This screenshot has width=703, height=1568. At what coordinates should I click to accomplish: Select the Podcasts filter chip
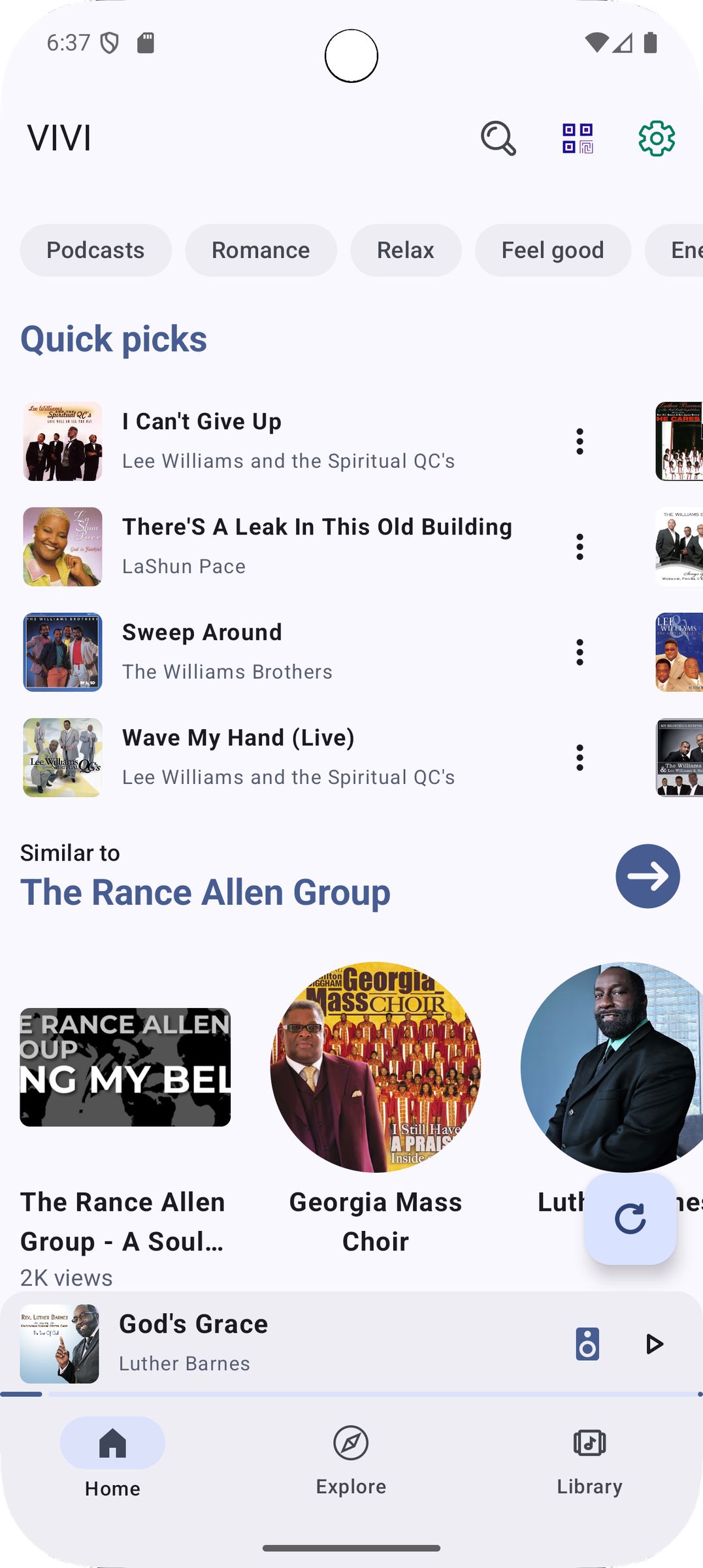point(95,250)
